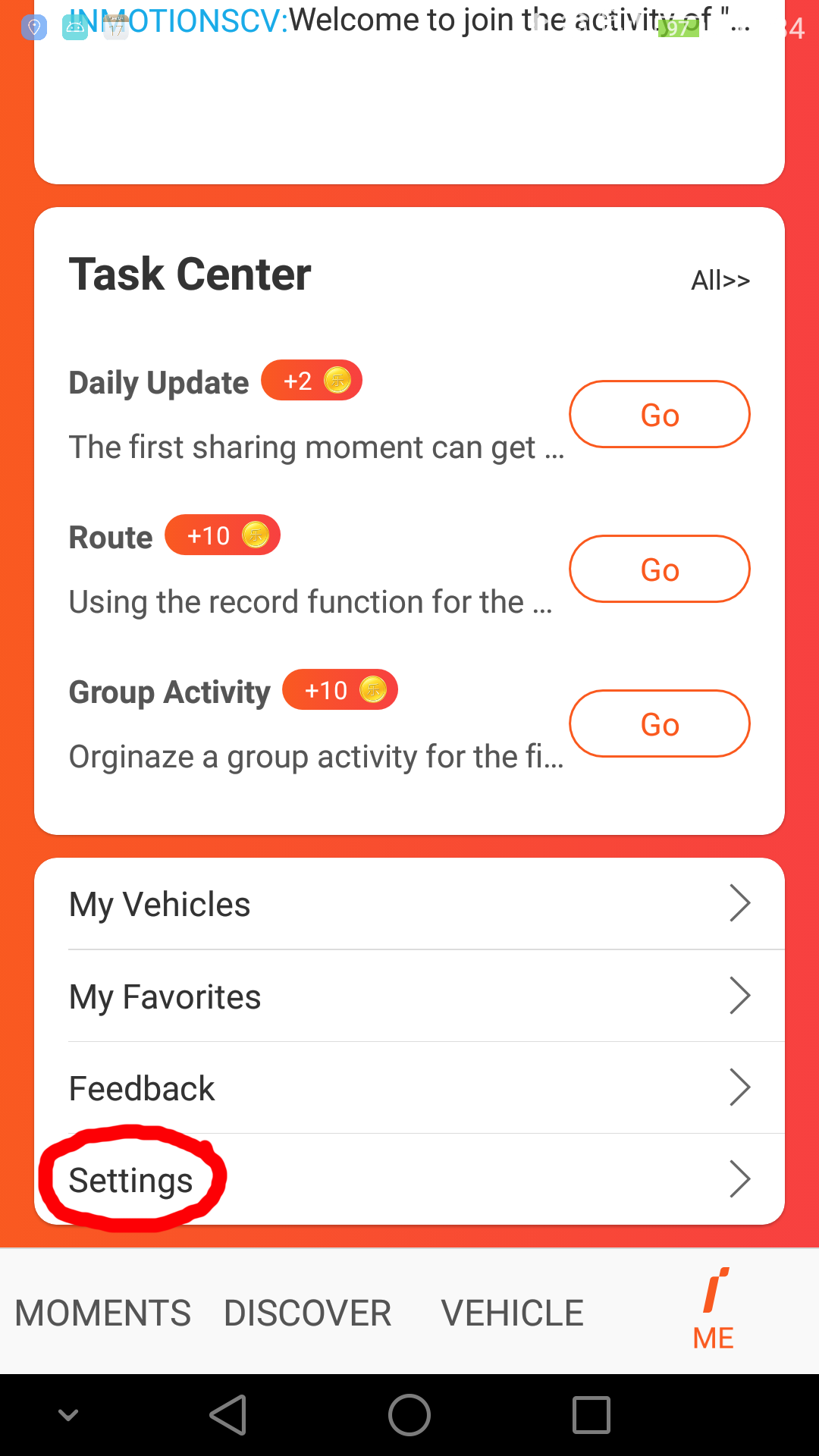Open all tasks via All>> link

tap(720, 281)
